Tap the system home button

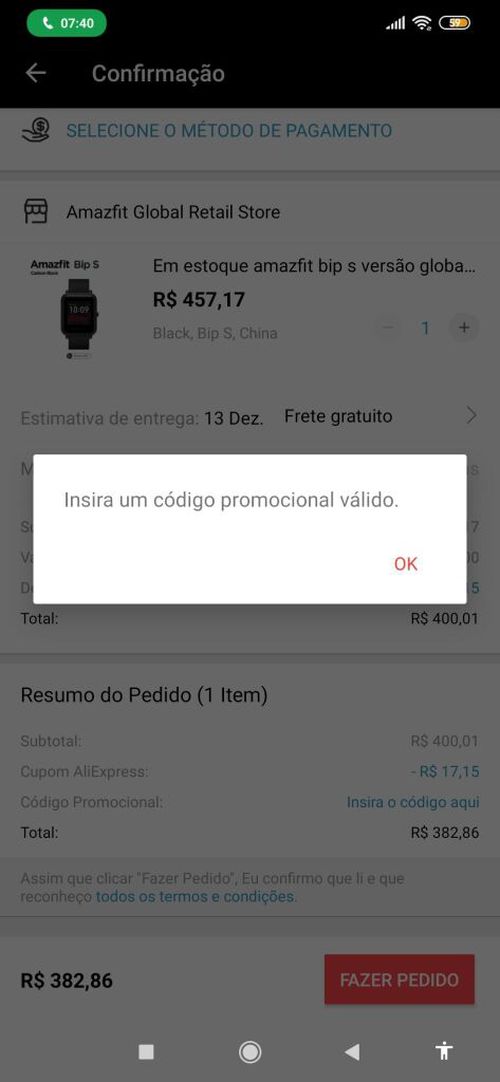coord(250,1051)
